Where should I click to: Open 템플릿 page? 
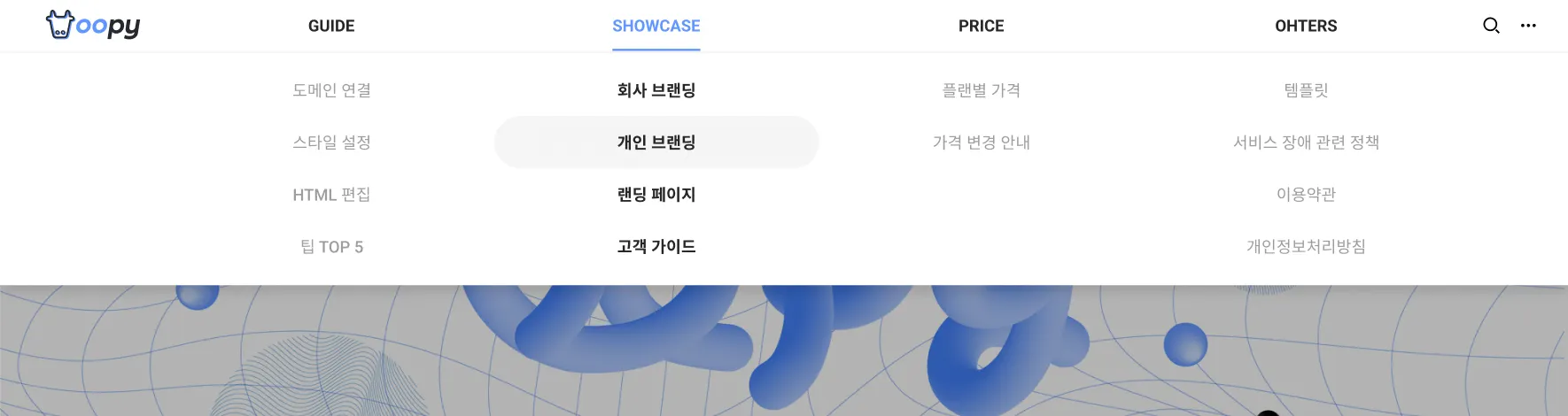1306,90
